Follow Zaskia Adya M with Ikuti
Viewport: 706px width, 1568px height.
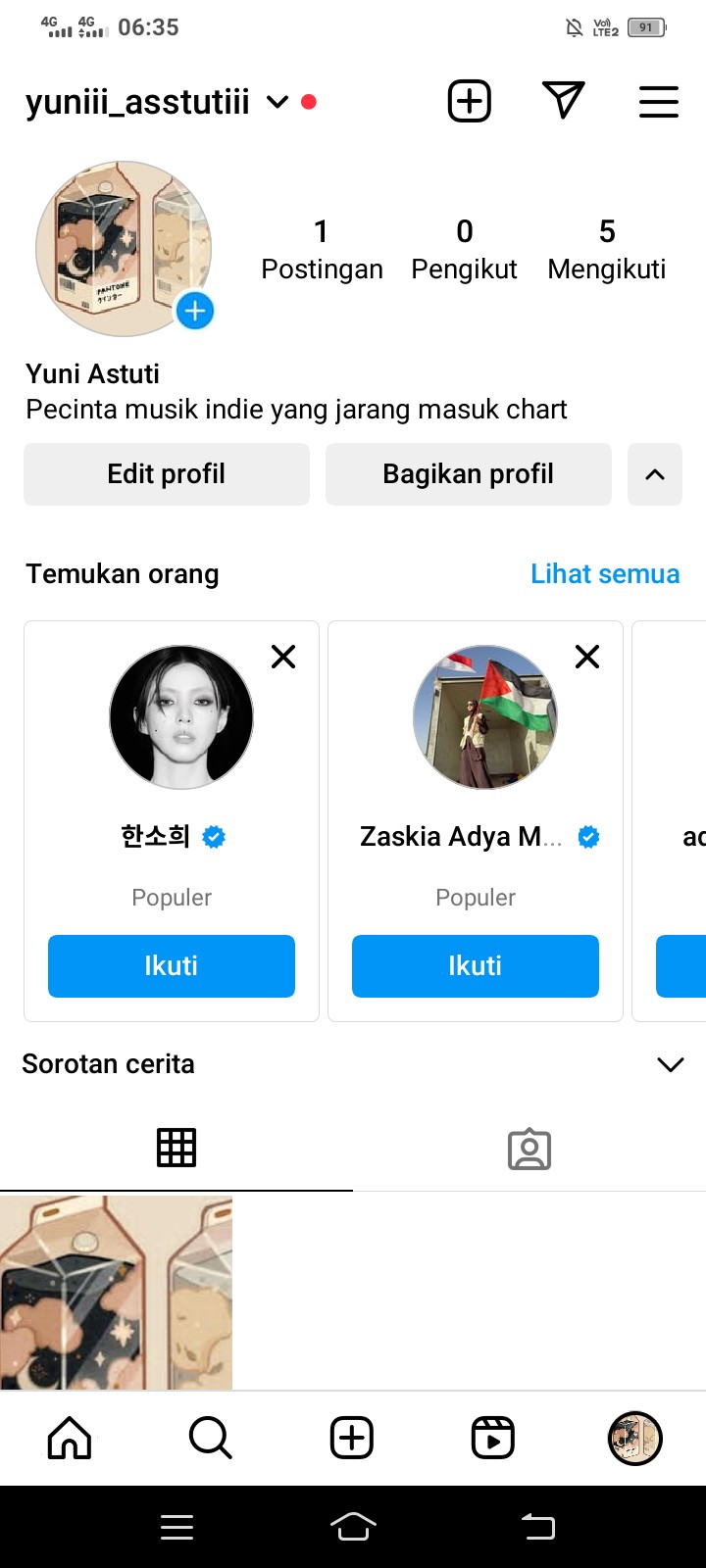pyautogui.click(x=476, y=966)
